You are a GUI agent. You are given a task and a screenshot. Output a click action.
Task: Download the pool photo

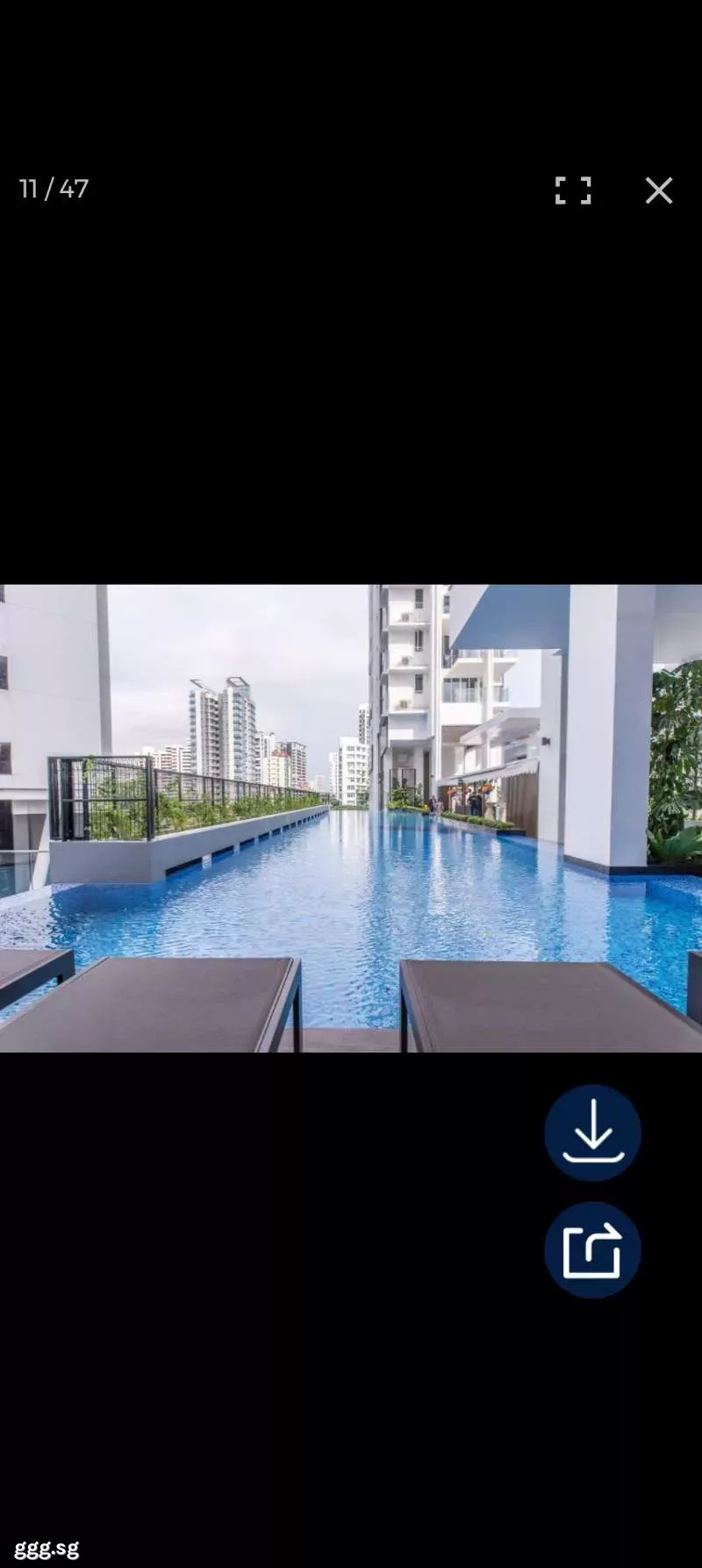pyautogui.click(x=592, y=1133)
